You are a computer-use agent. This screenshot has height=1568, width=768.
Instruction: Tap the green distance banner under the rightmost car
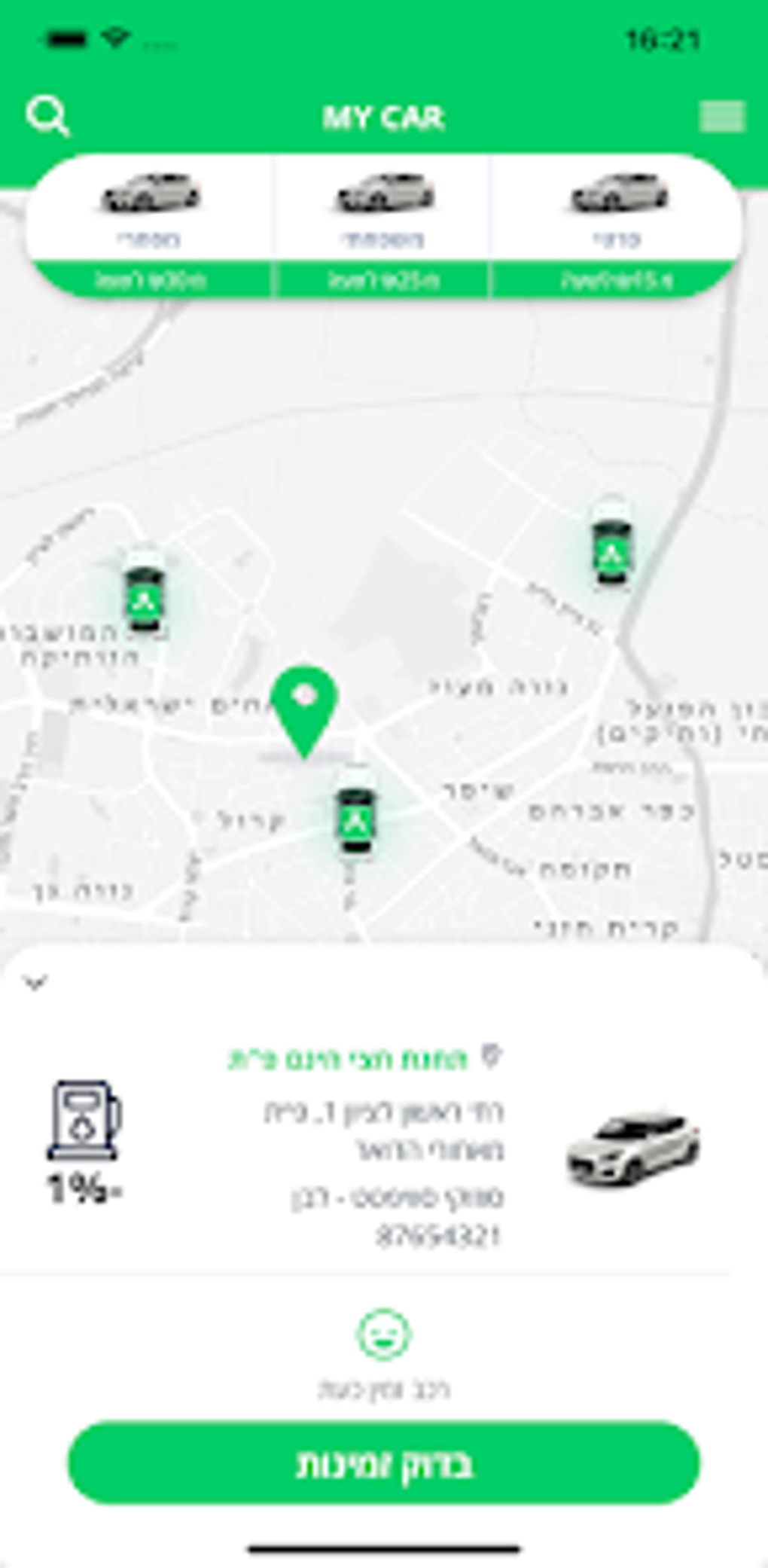[617, 279]
